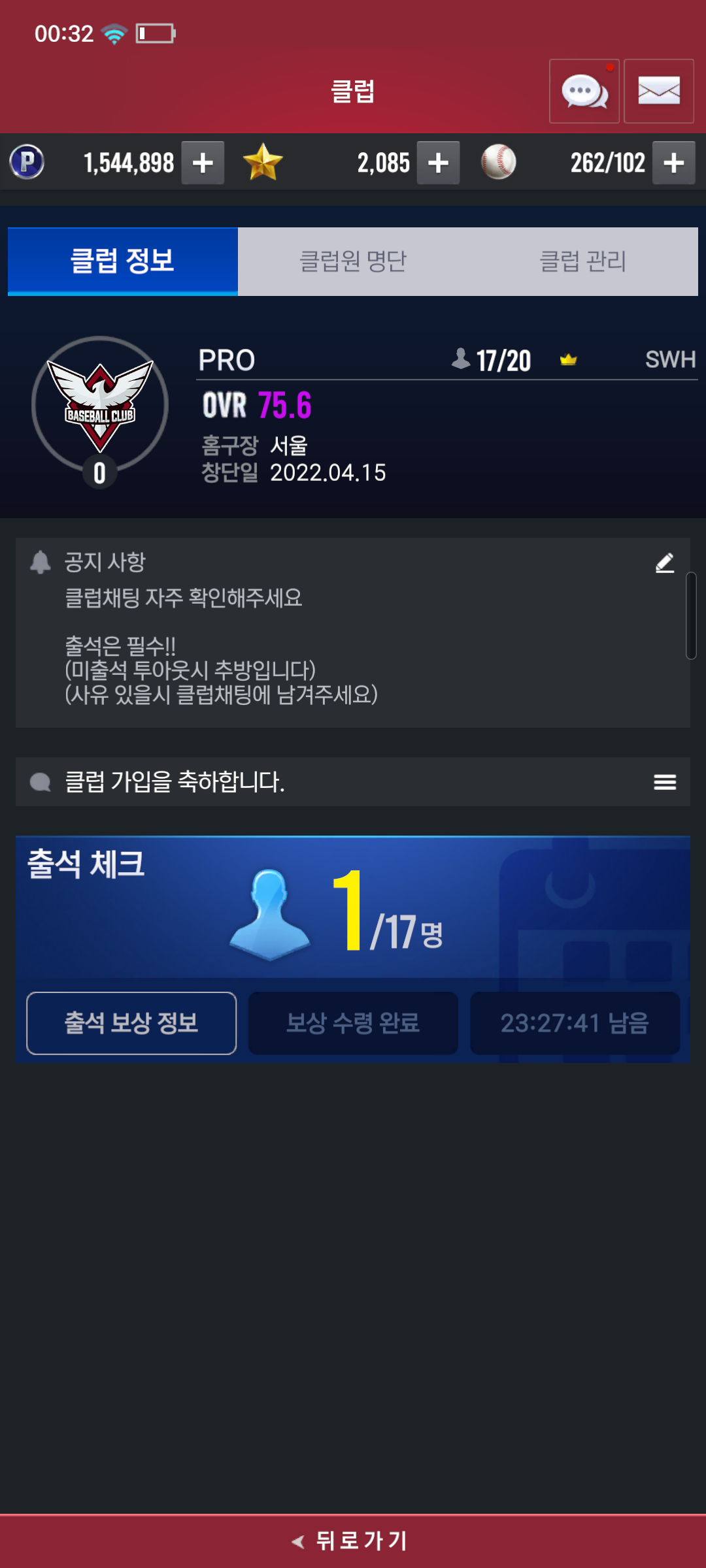Open 출석 보상 정보 button
706x1568 pixels.
pos(131,1023)
